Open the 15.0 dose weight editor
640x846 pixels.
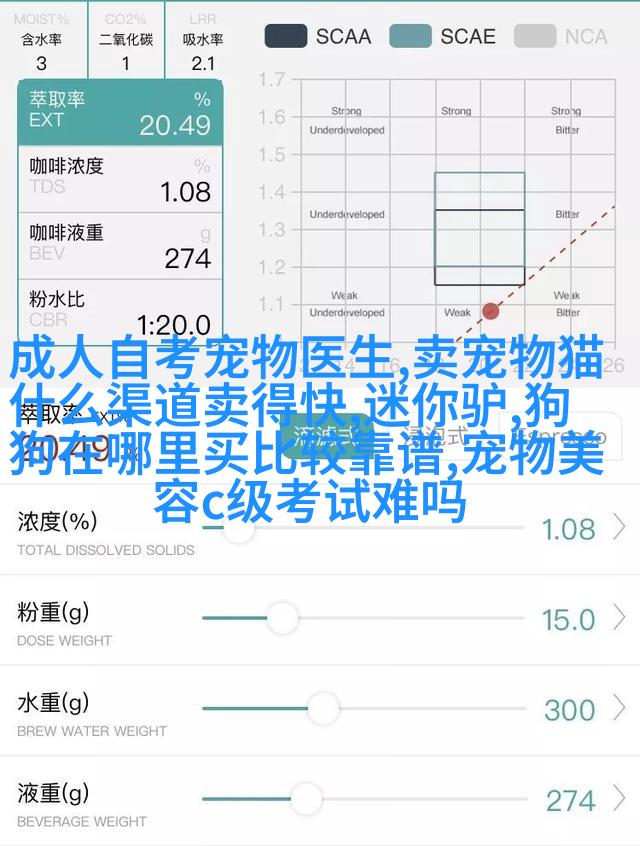[x=582, y=620]
